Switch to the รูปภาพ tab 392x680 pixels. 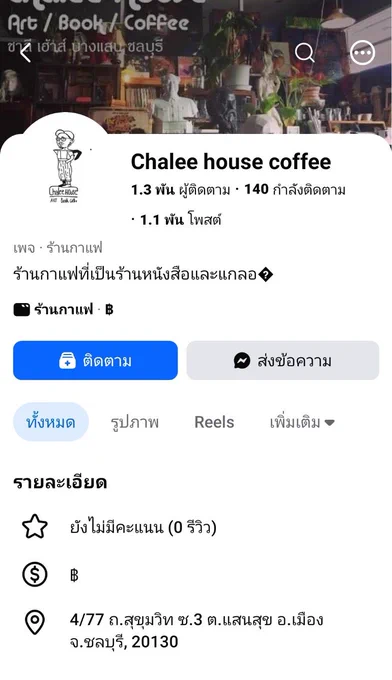coord(134,422)
